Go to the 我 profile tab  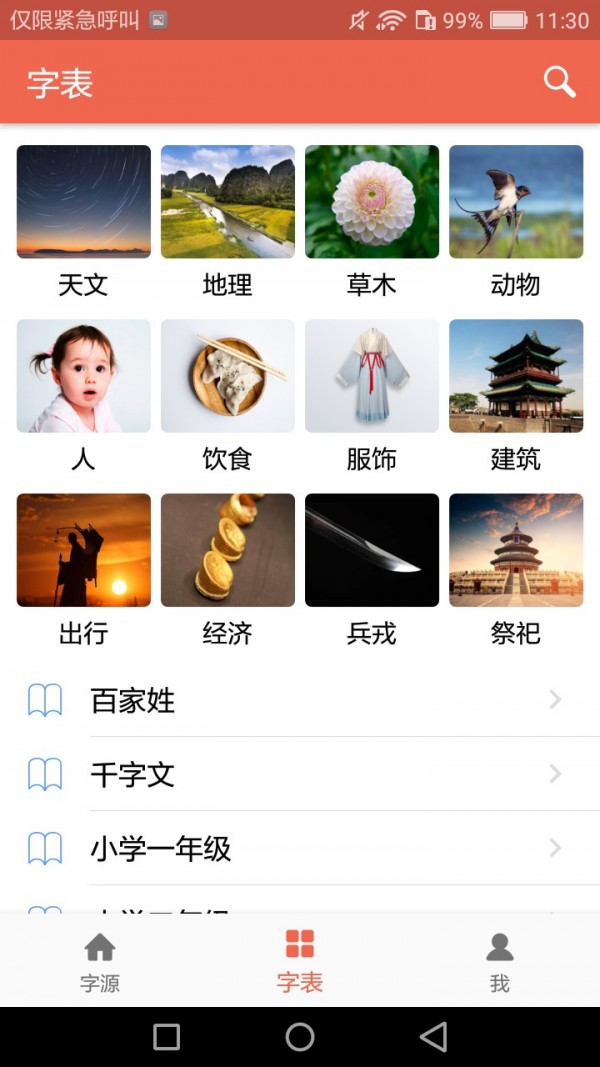[500, 961]
